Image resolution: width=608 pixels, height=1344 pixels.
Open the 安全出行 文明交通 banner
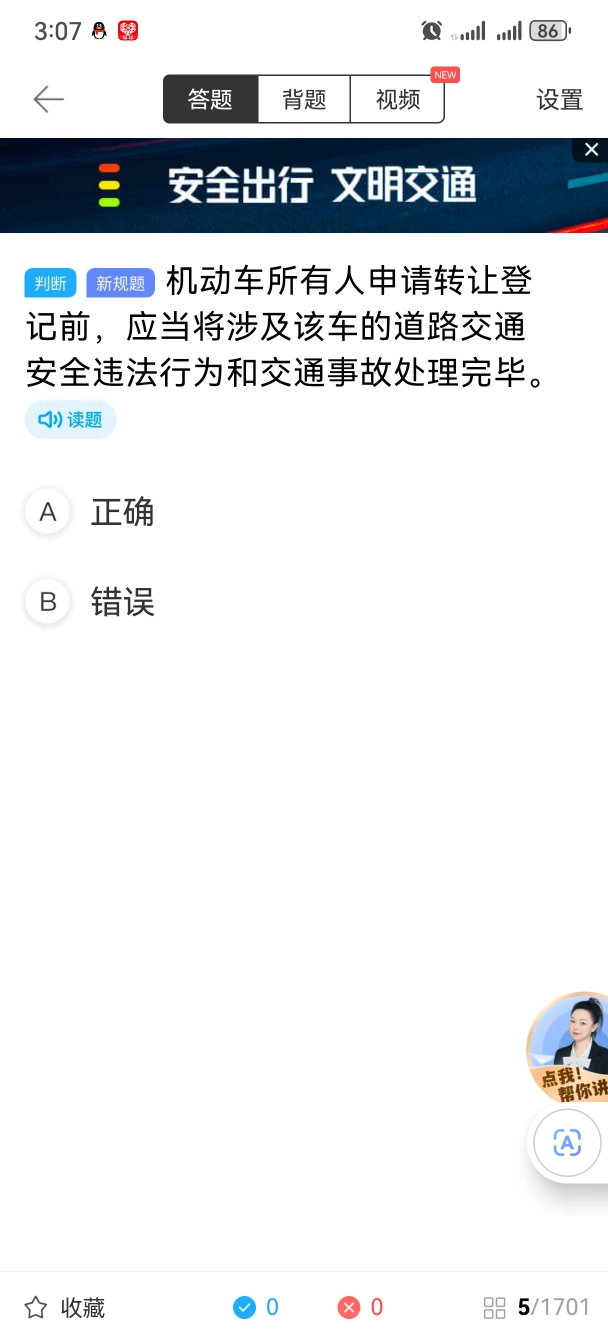click(304, 186)
